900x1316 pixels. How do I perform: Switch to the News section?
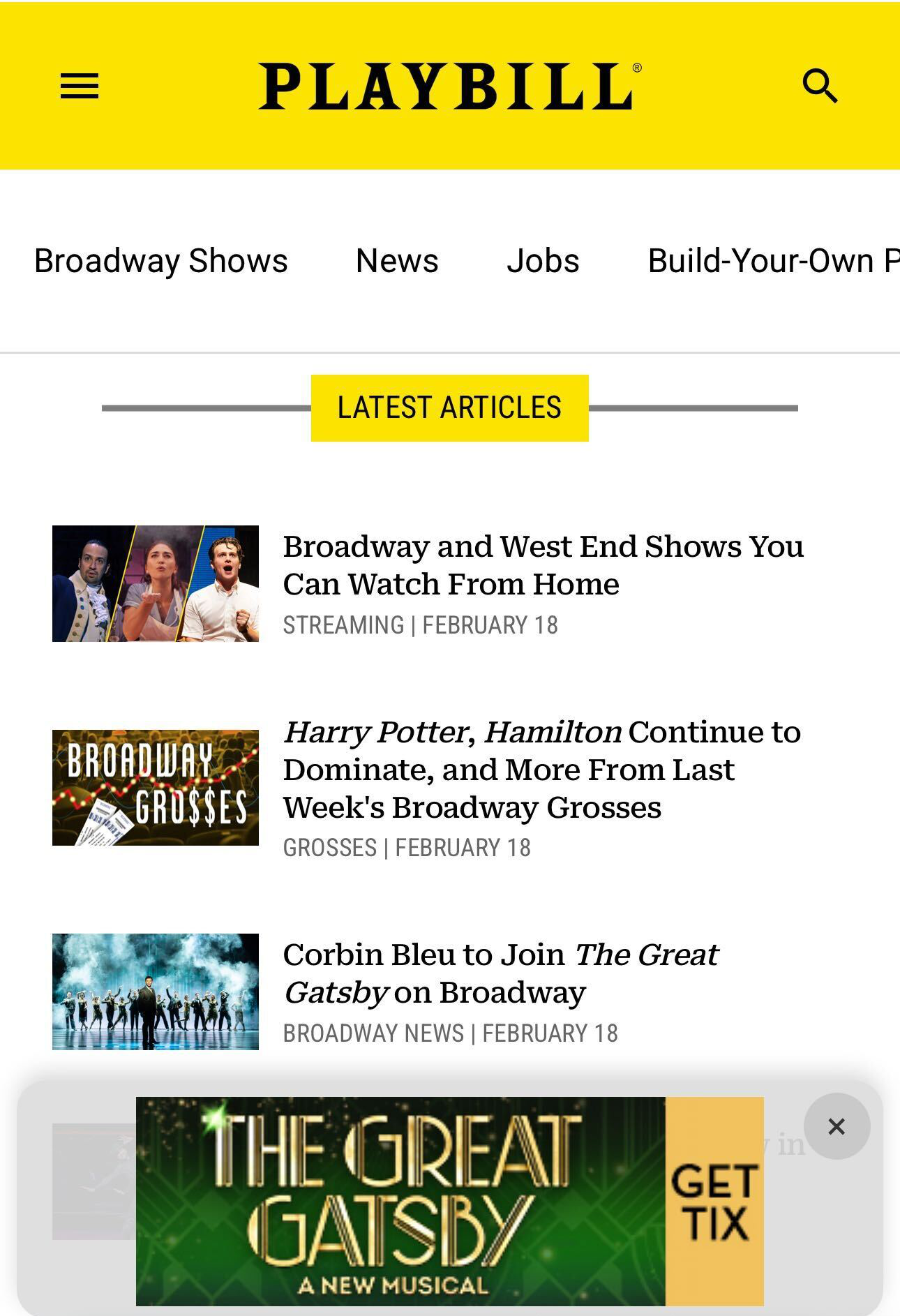pyautogui.click(x=397, y=261)
